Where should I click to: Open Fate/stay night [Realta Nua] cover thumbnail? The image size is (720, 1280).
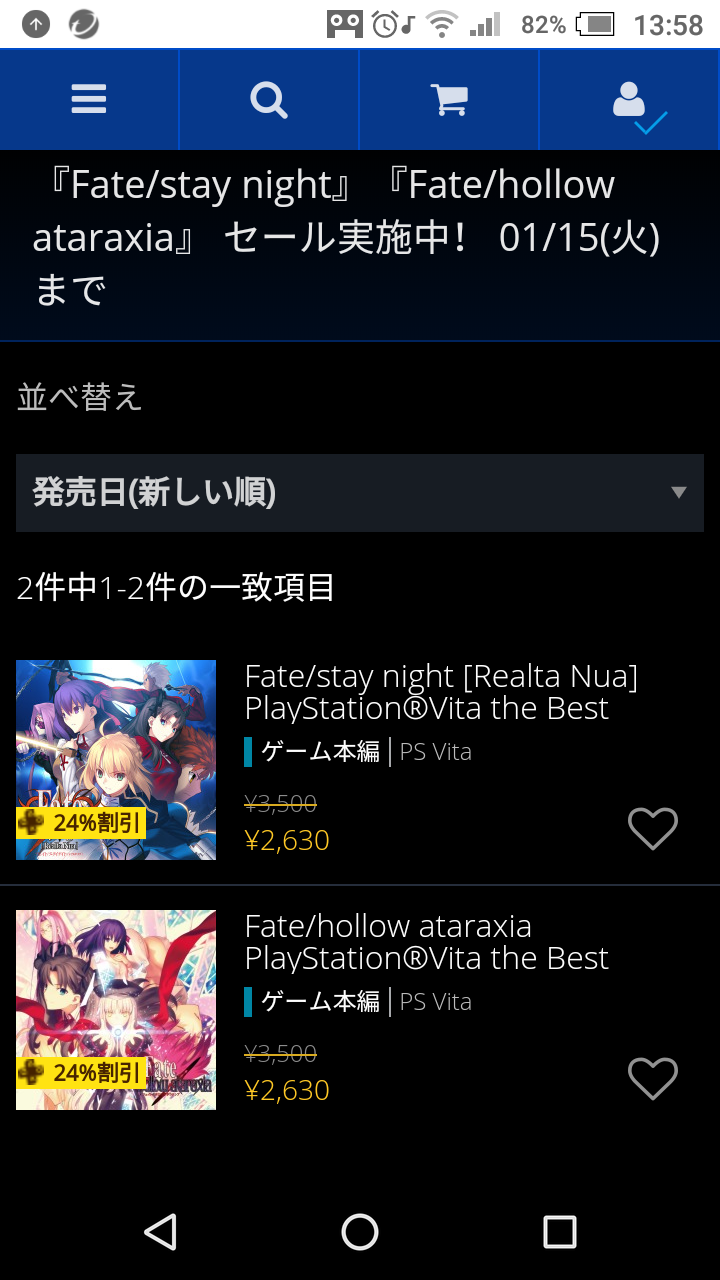(116, 760)
